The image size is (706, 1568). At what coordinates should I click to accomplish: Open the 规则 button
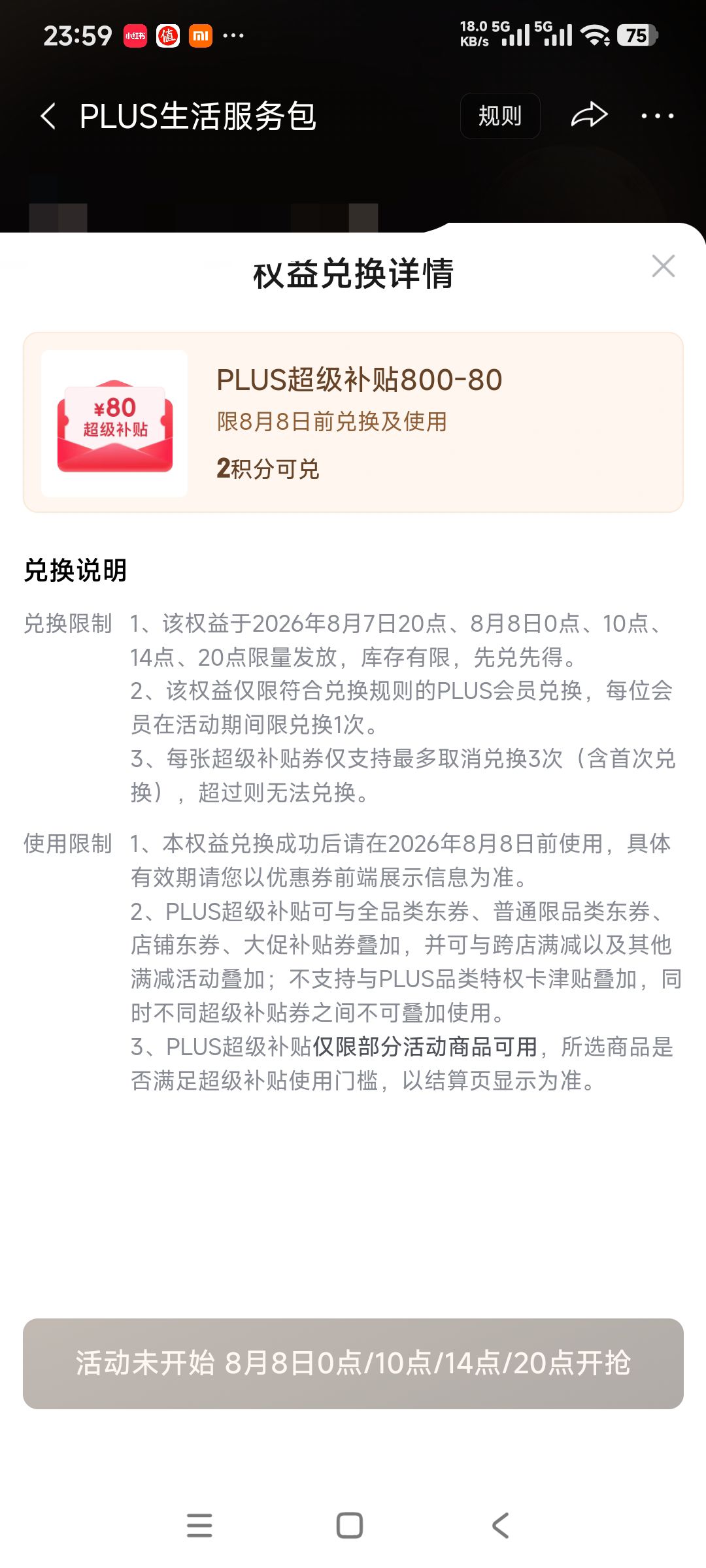pos(500,116)
